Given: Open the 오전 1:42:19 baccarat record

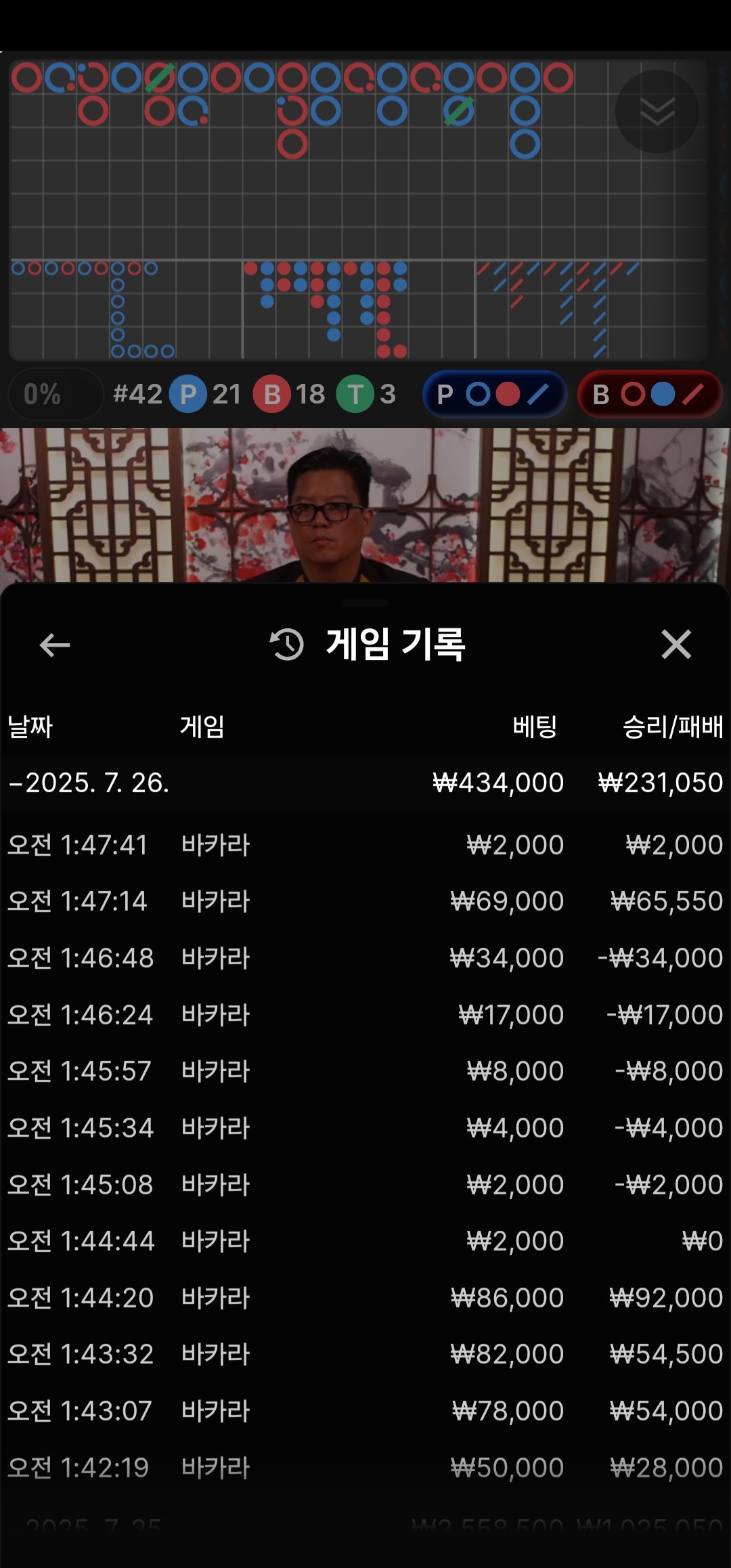Looking at the screenshot, I should 365,1468.
